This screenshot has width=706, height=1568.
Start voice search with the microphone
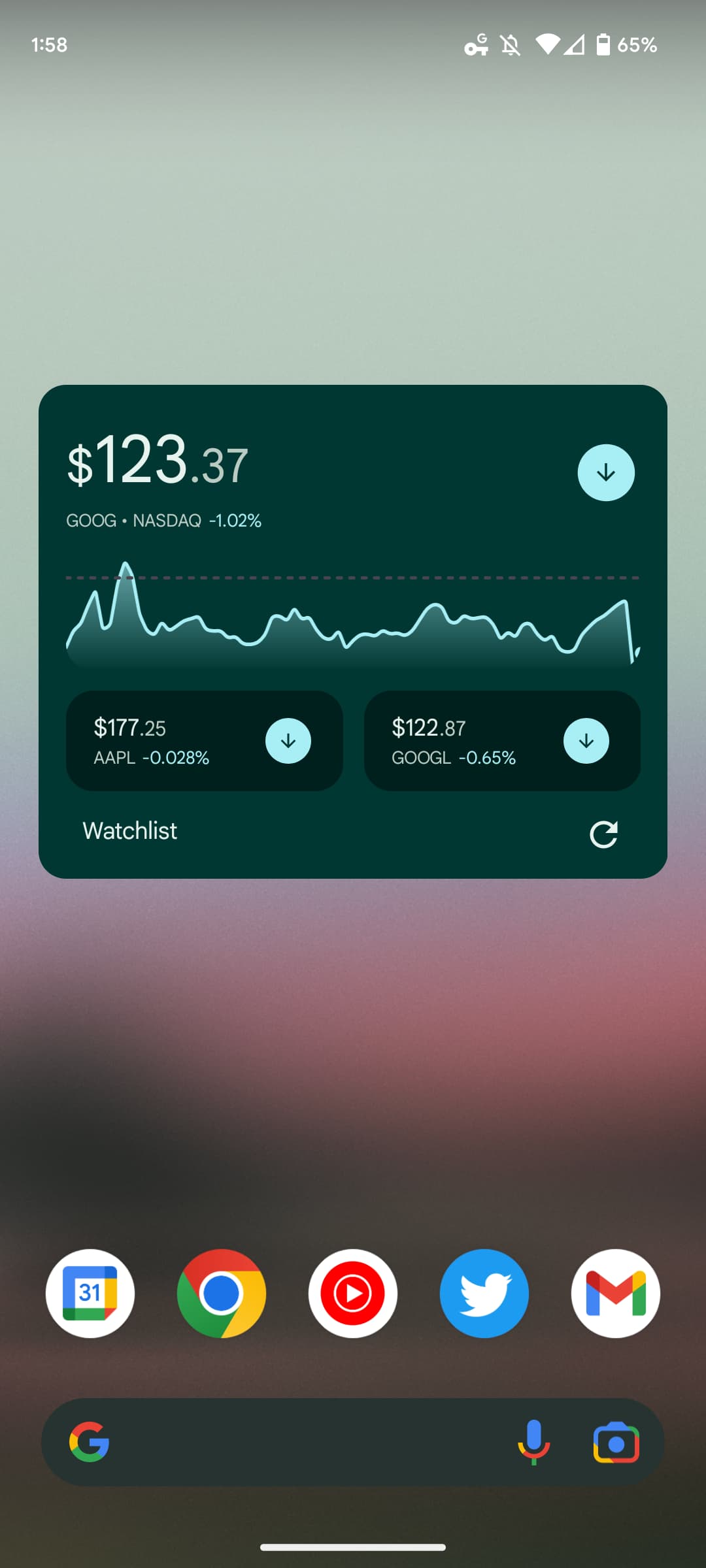click(533, 1442)
